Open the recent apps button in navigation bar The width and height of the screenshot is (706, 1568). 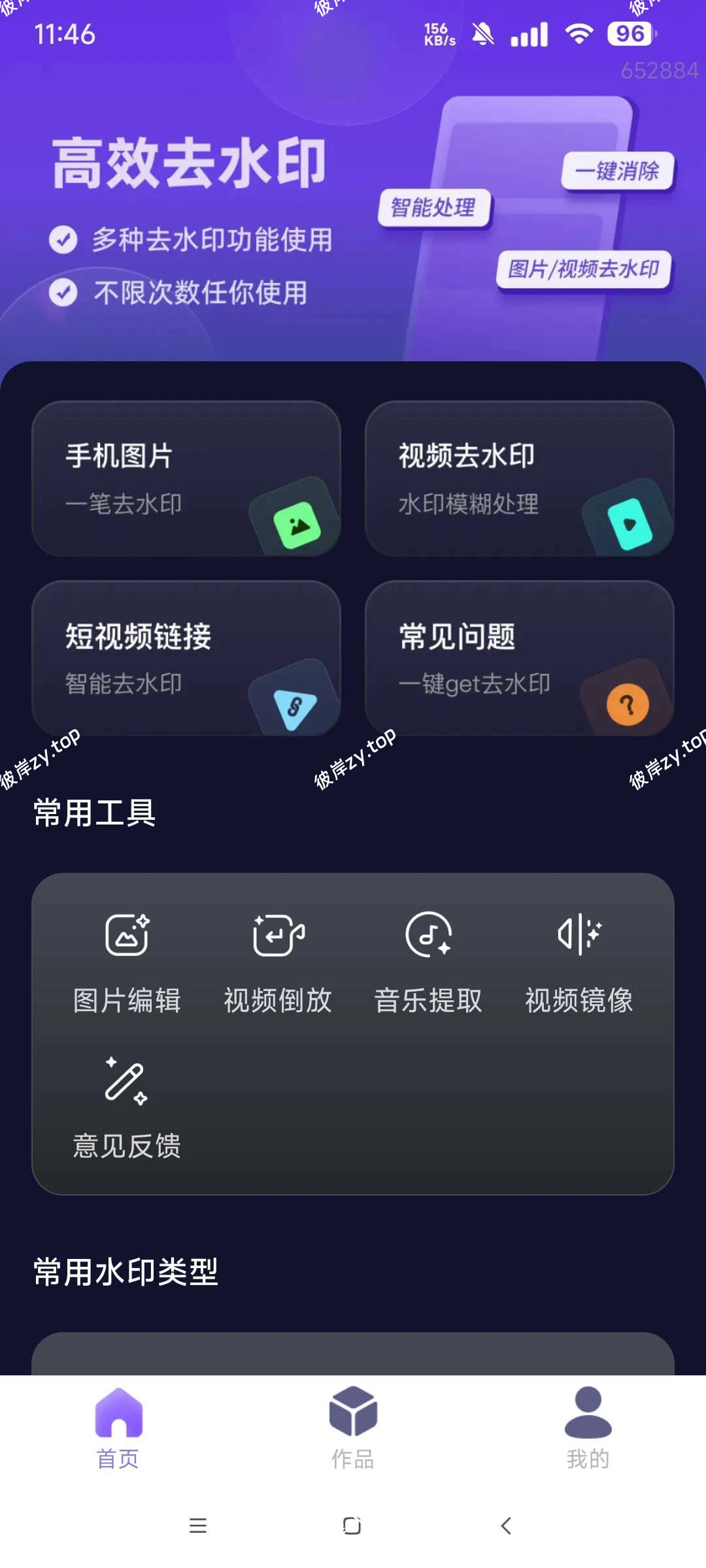[x=198, y=1526]
